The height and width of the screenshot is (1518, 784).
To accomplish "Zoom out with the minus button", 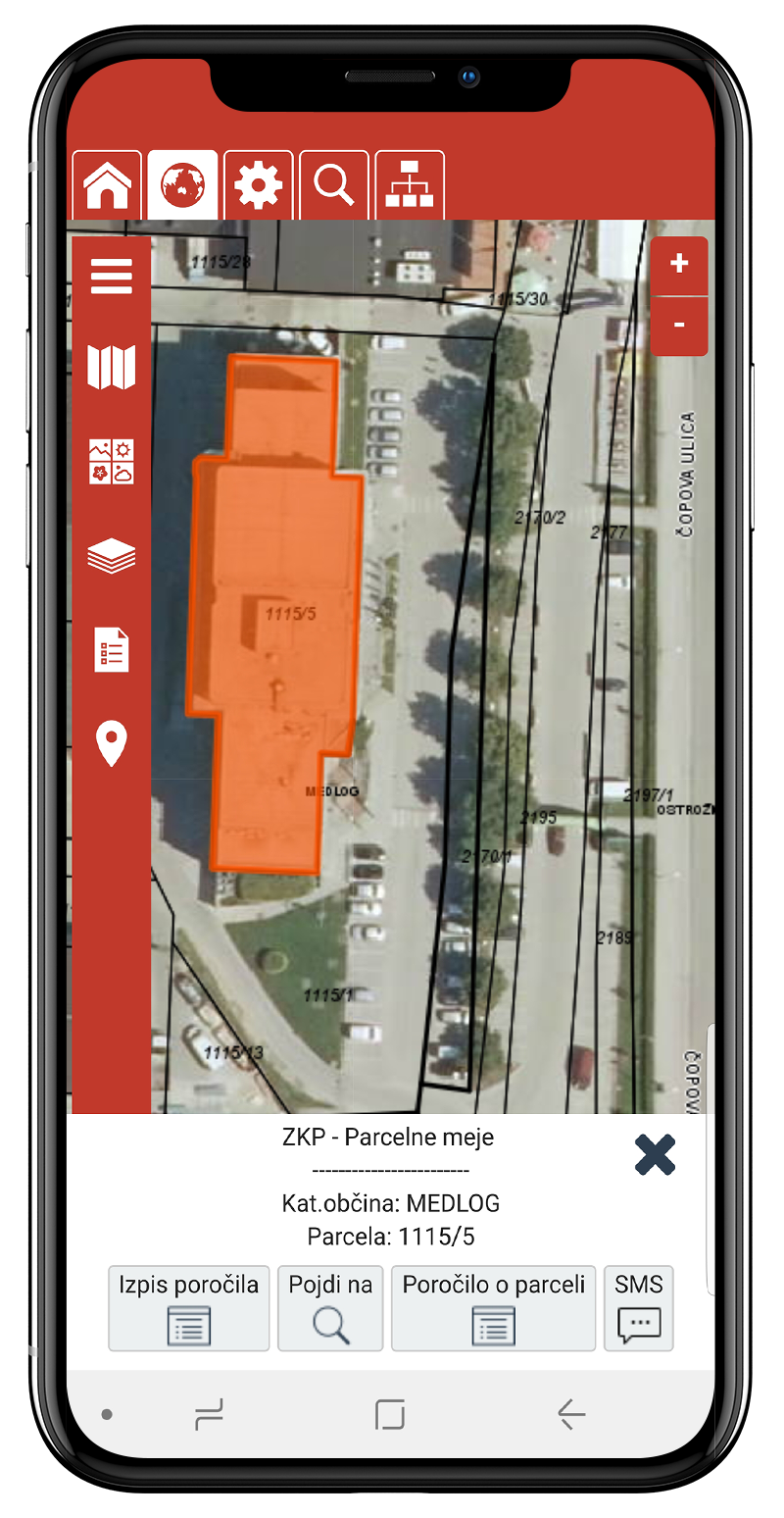I will click(x=679, y=326).
